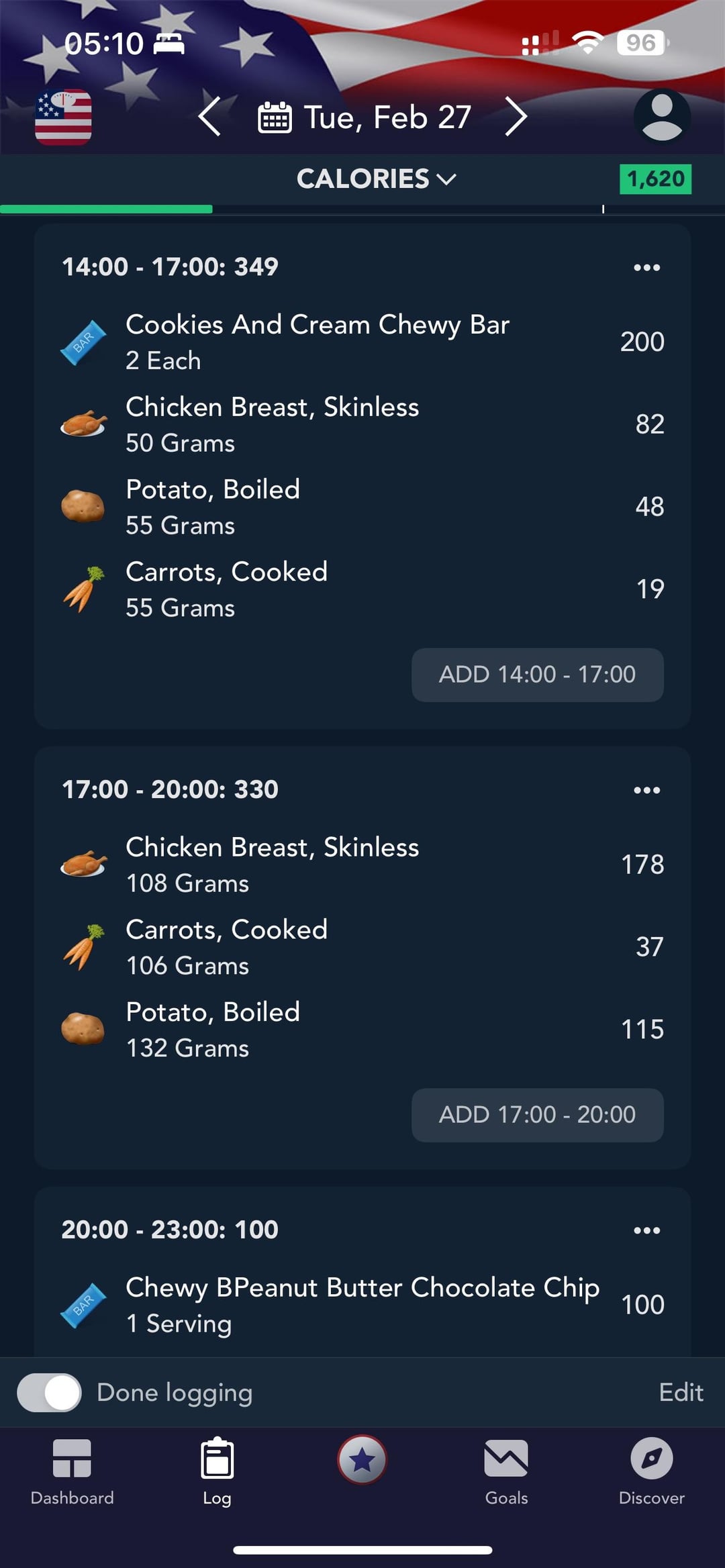Open the 132 Grams Potato, Boiled entry
This screenshot has height=1568, width=725.
362,1030
